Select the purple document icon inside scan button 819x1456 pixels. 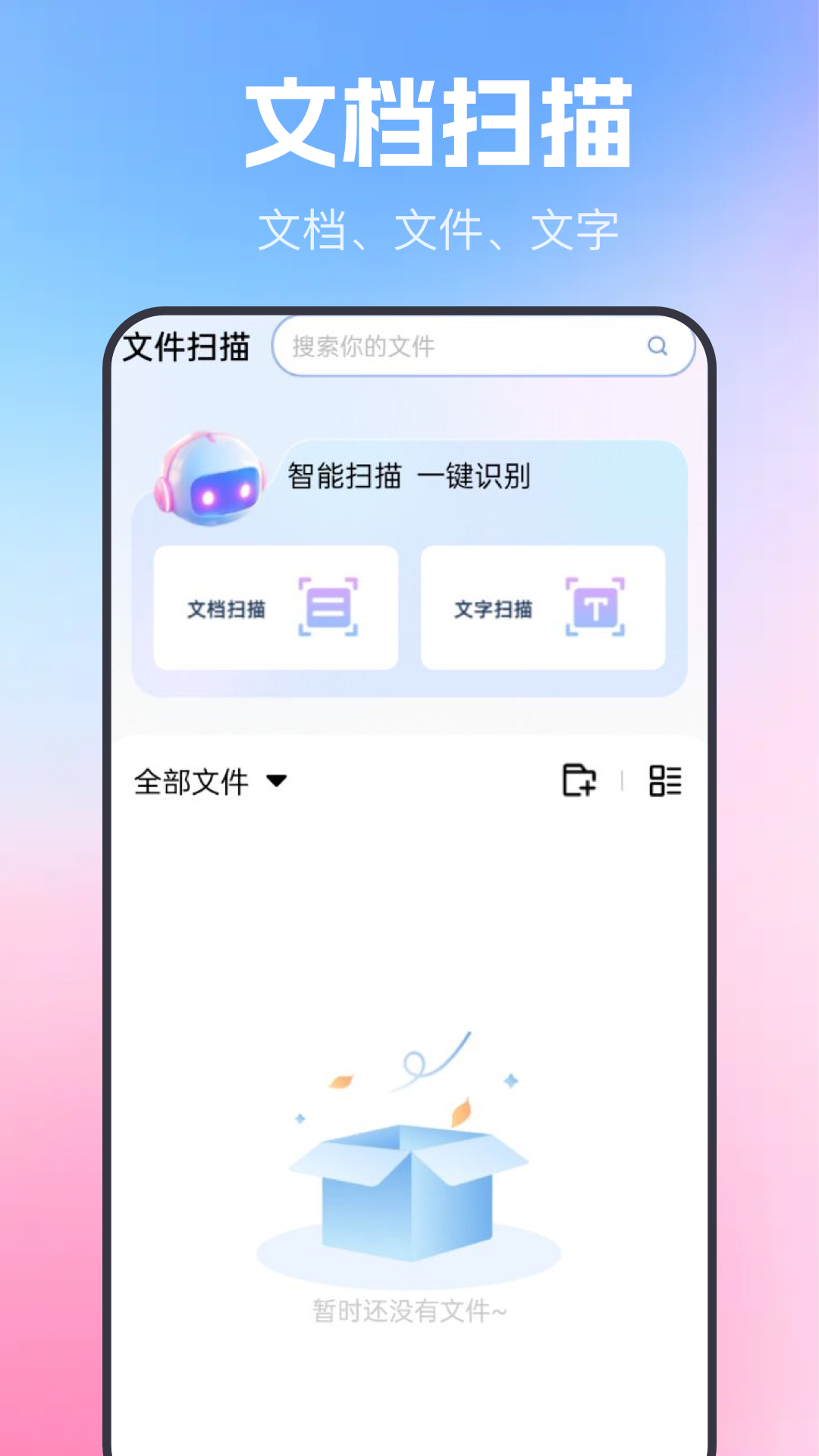click(326, 607)
